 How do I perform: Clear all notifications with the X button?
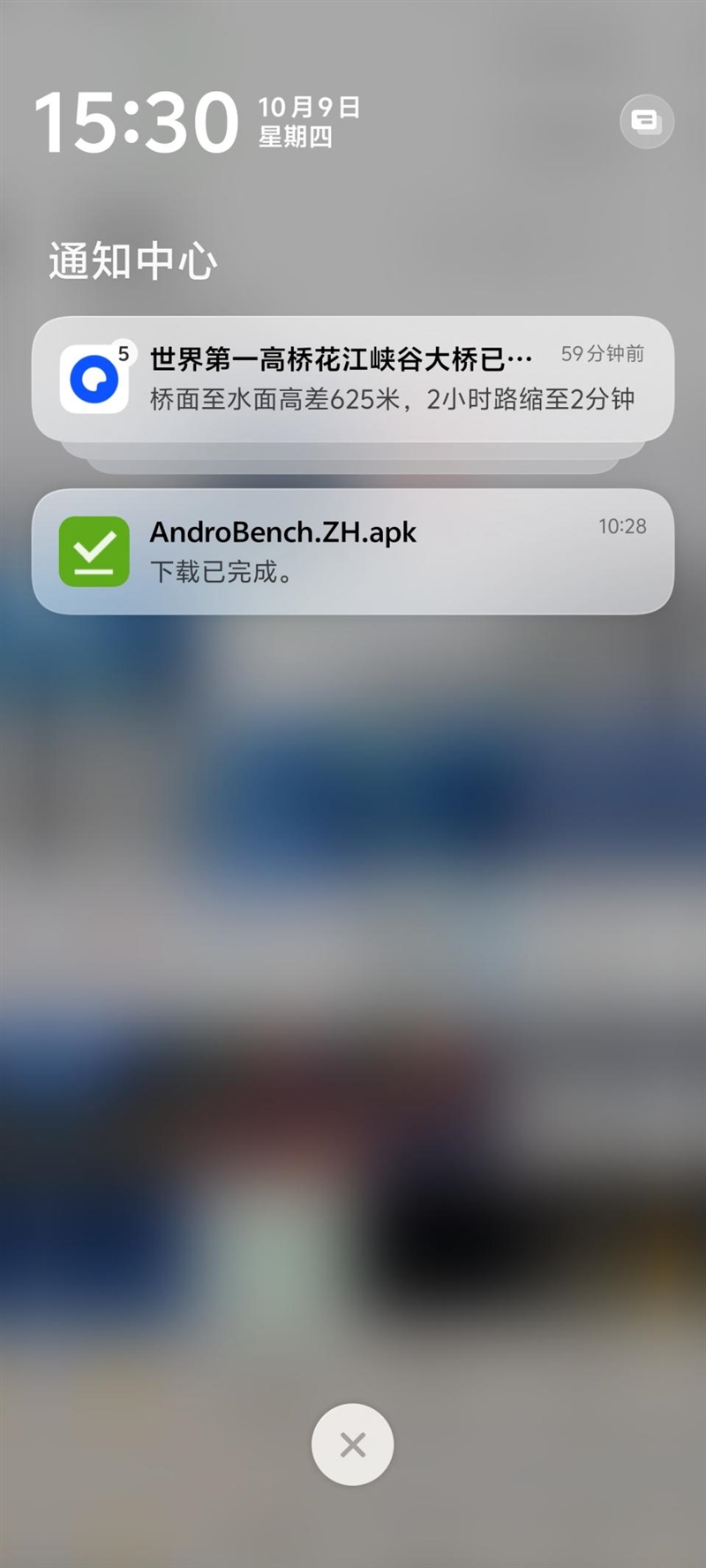pos(352,1445)
